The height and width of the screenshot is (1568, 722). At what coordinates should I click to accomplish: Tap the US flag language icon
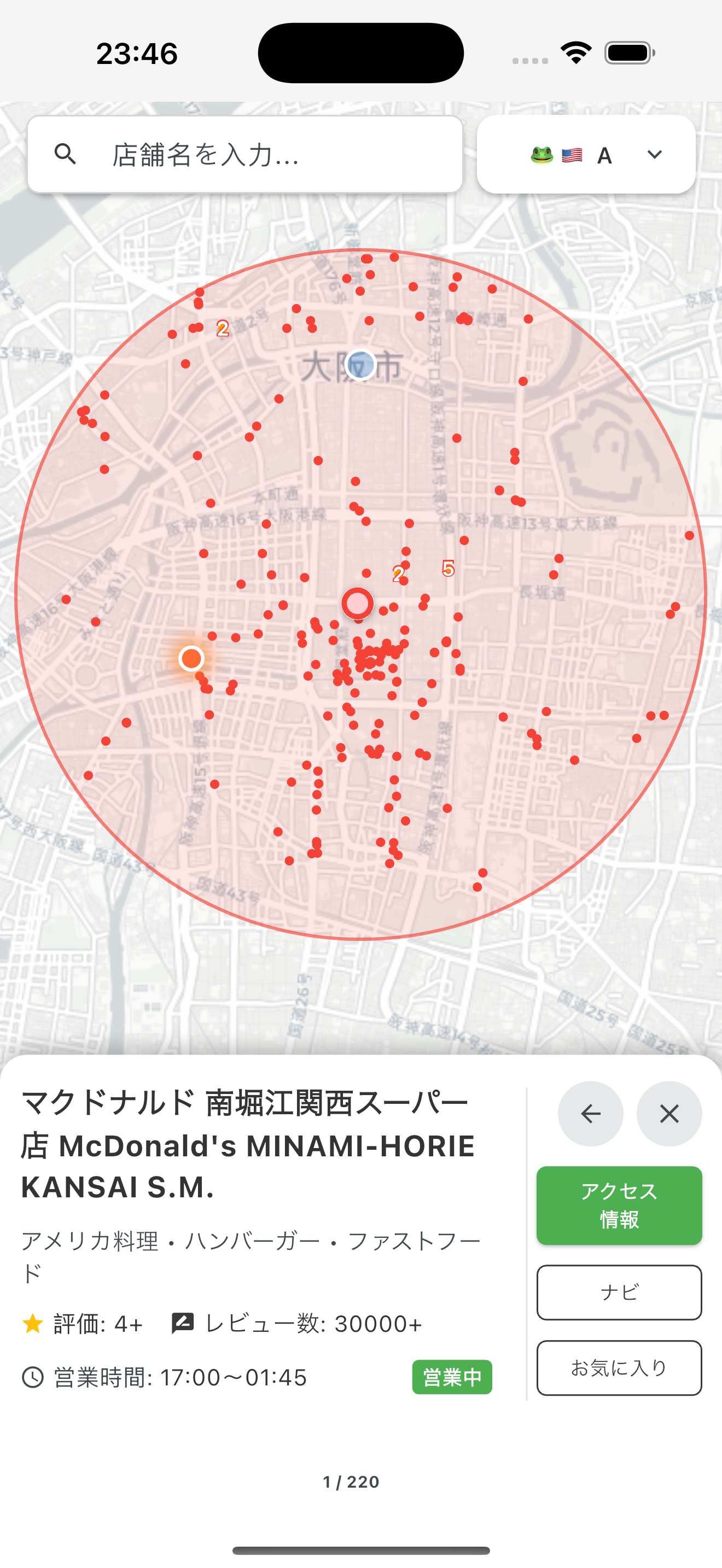[573, 155]
